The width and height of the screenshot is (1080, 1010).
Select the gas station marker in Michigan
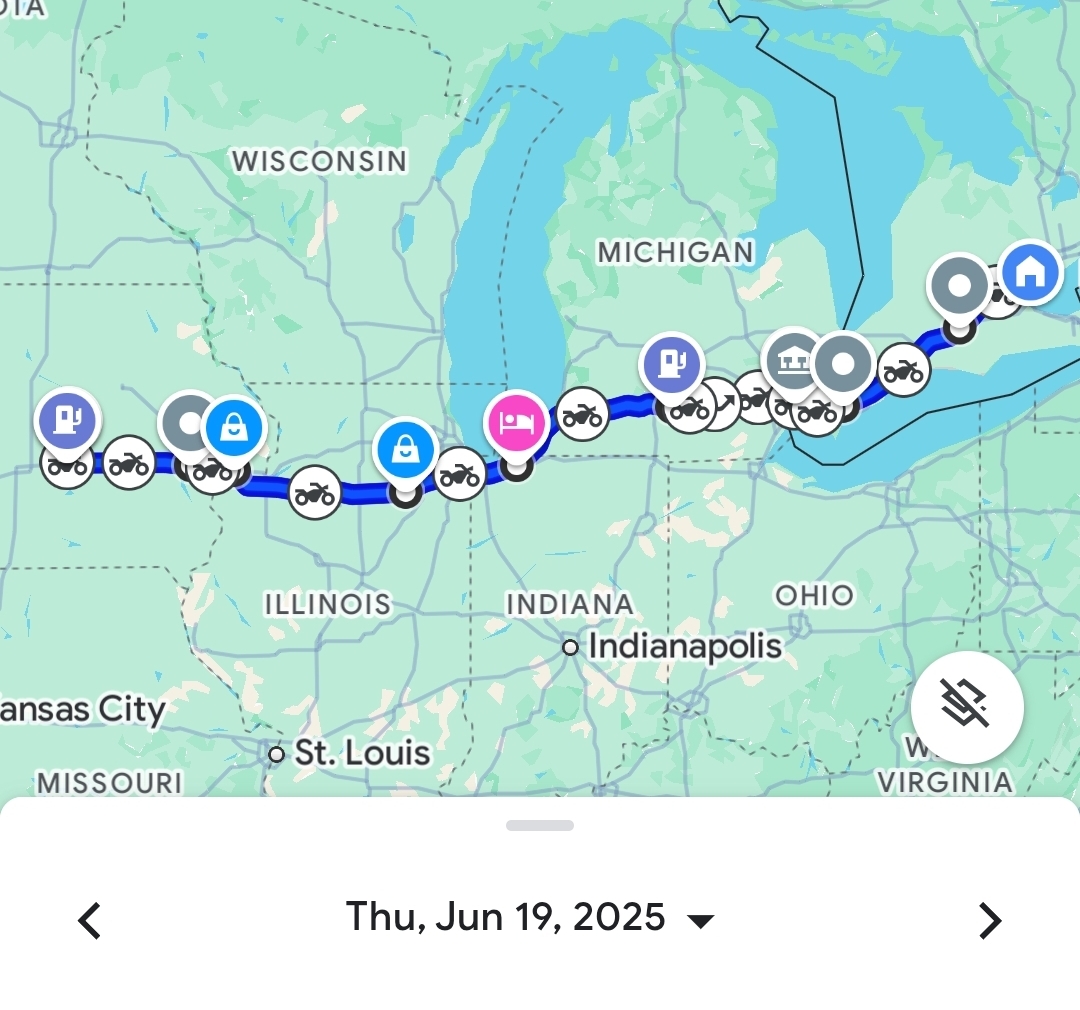pos(671,363)
